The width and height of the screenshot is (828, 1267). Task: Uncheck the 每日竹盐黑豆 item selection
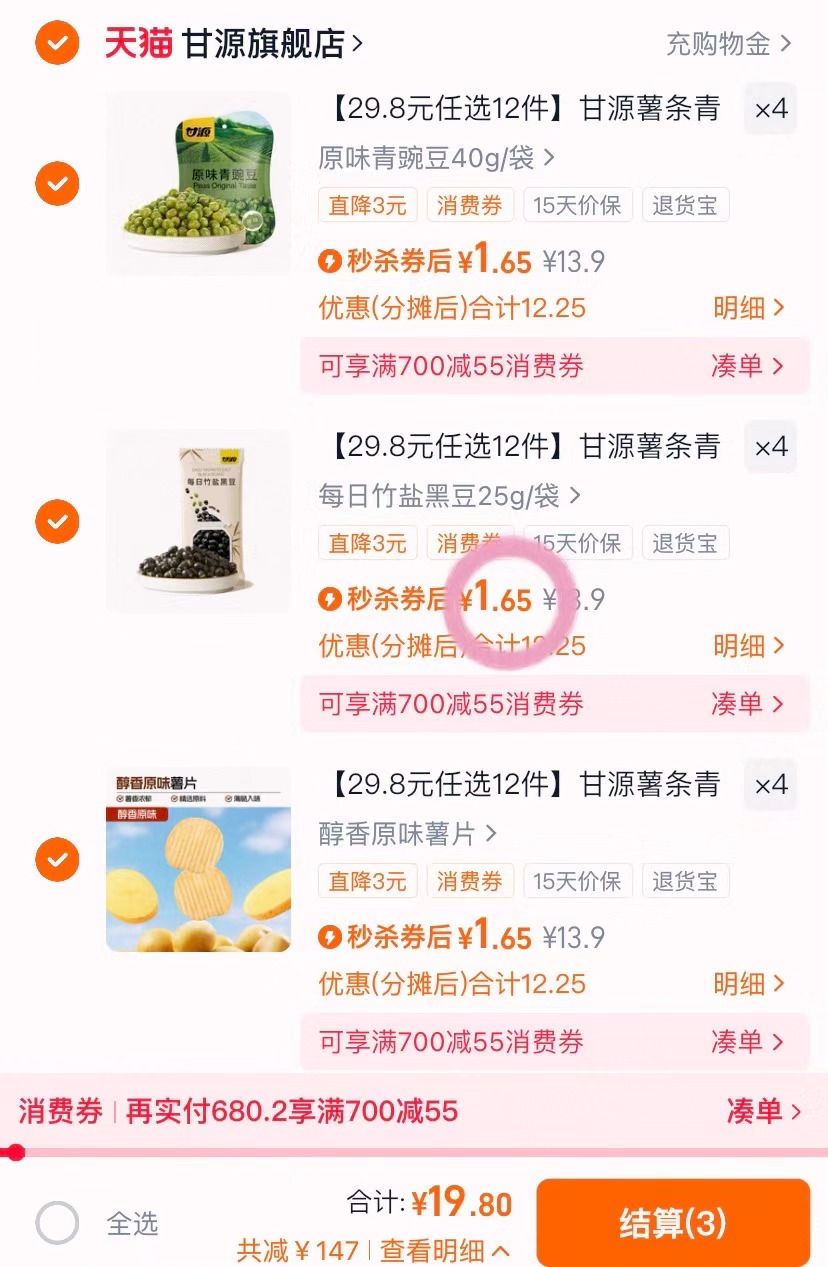(57, 521)
